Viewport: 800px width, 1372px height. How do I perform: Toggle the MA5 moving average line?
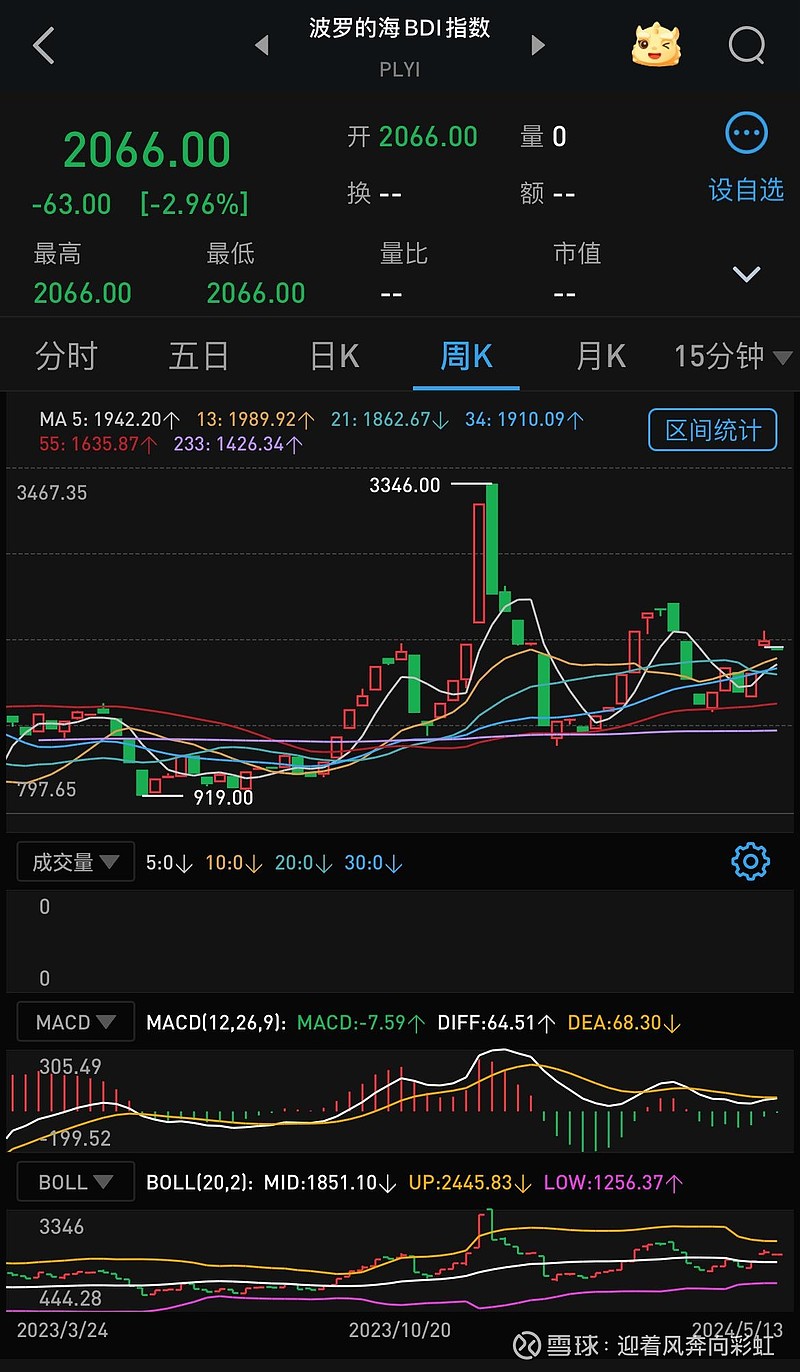click(107, 419)
